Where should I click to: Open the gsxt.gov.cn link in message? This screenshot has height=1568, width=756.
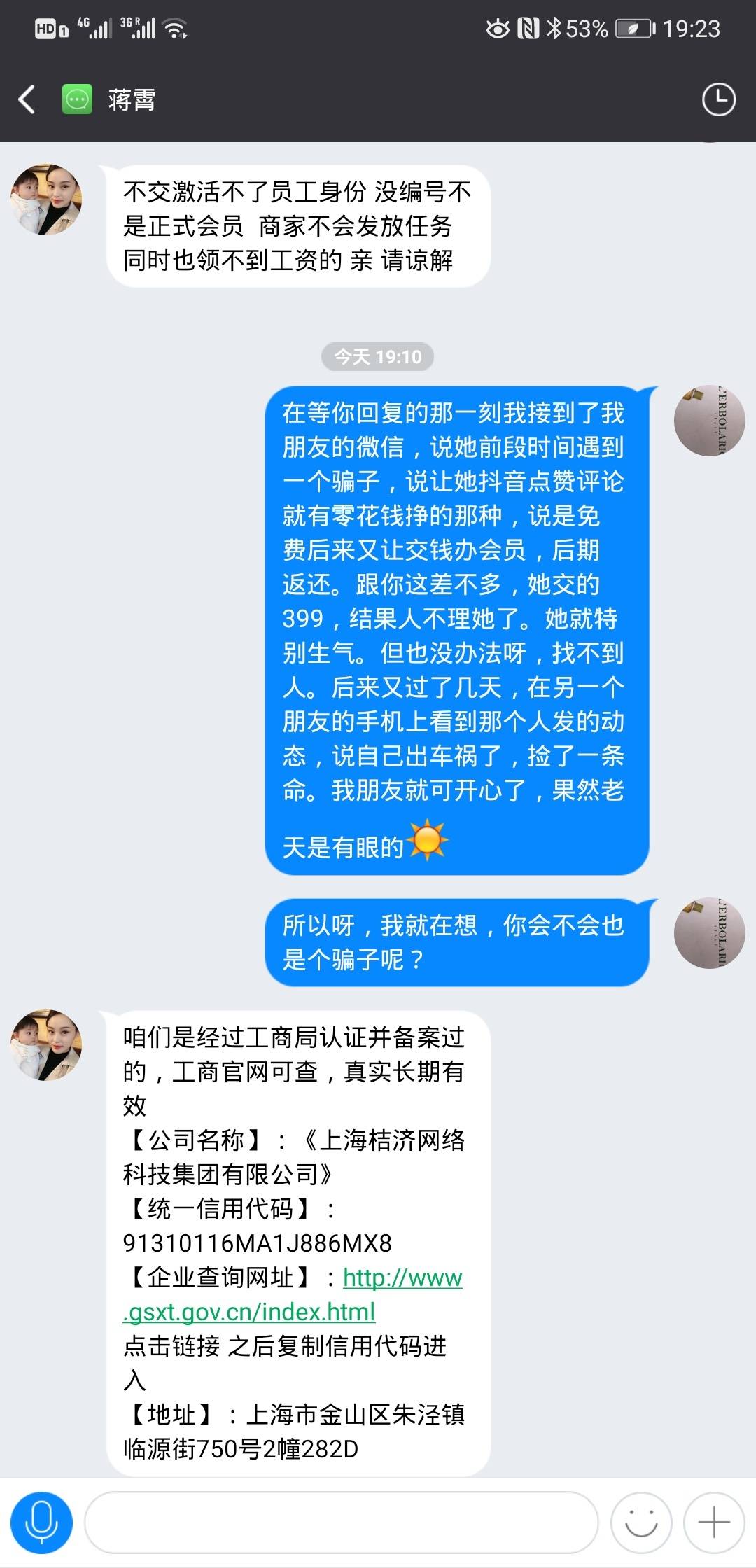(293, 1294)
